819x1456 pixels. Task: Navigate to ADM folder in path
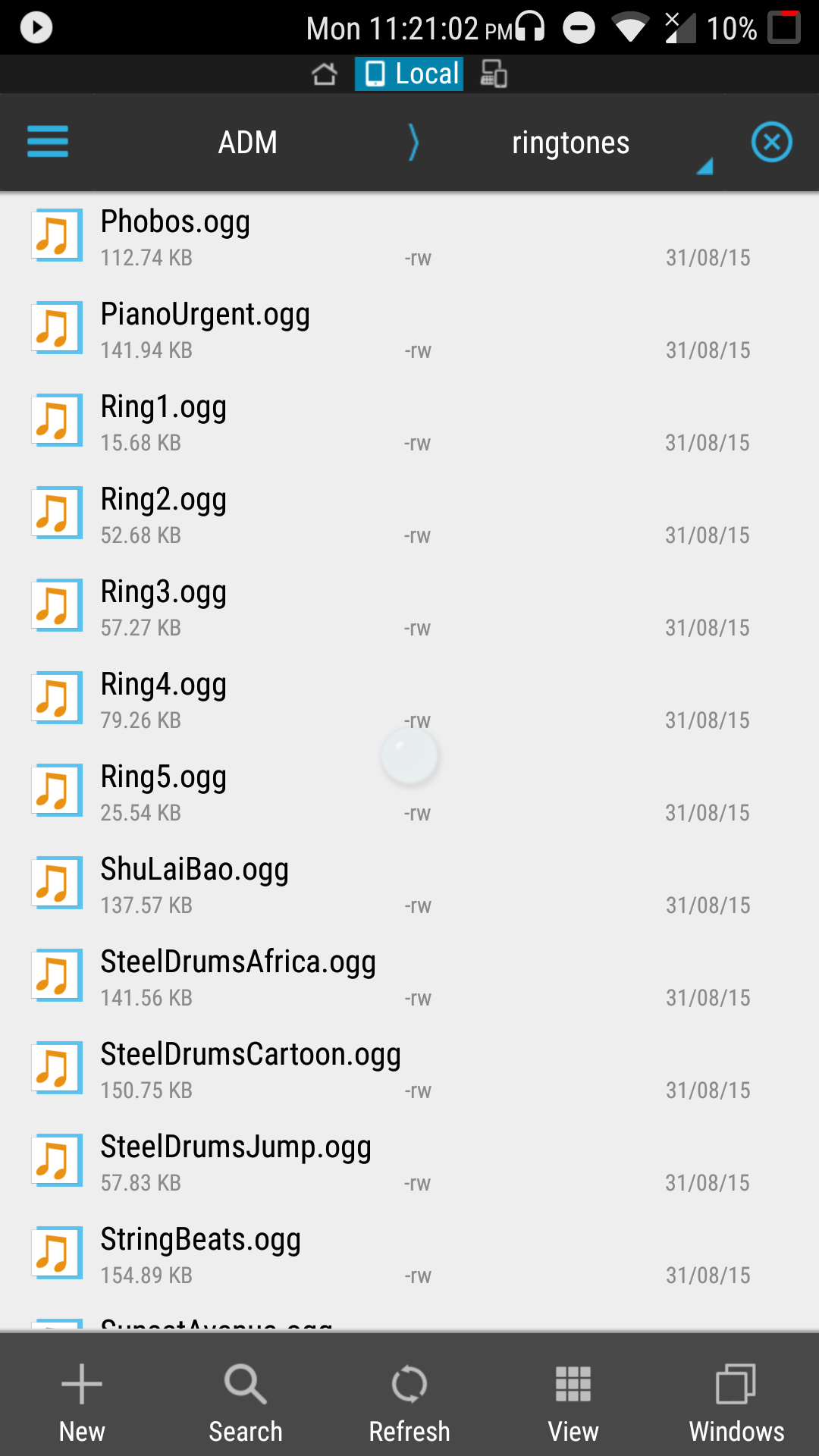pyautogui.click(x=248, y=143)
